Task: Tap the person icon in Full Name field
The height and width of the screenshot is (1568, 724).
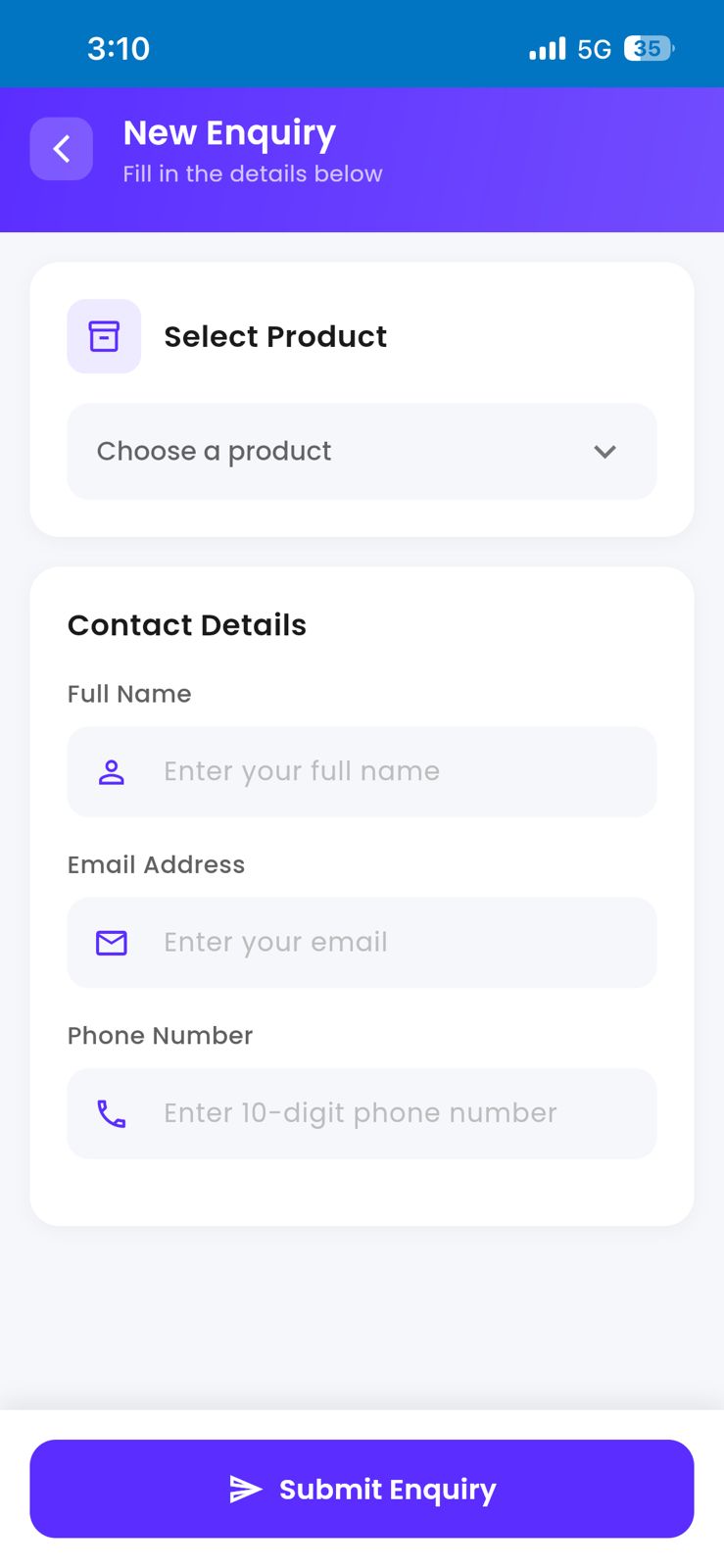Action: (x=112, y=771)
